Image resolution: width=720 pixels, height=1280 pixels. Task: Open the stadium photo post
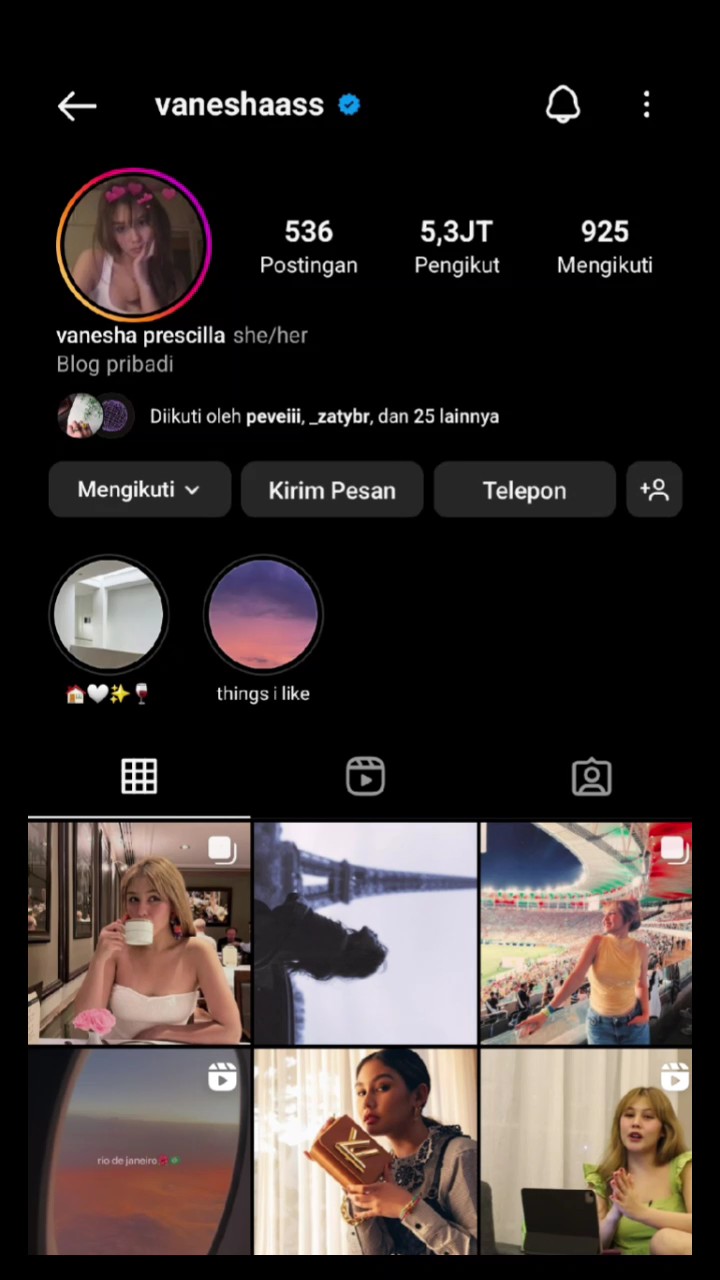pyautogui.click(x=586, y=933)
